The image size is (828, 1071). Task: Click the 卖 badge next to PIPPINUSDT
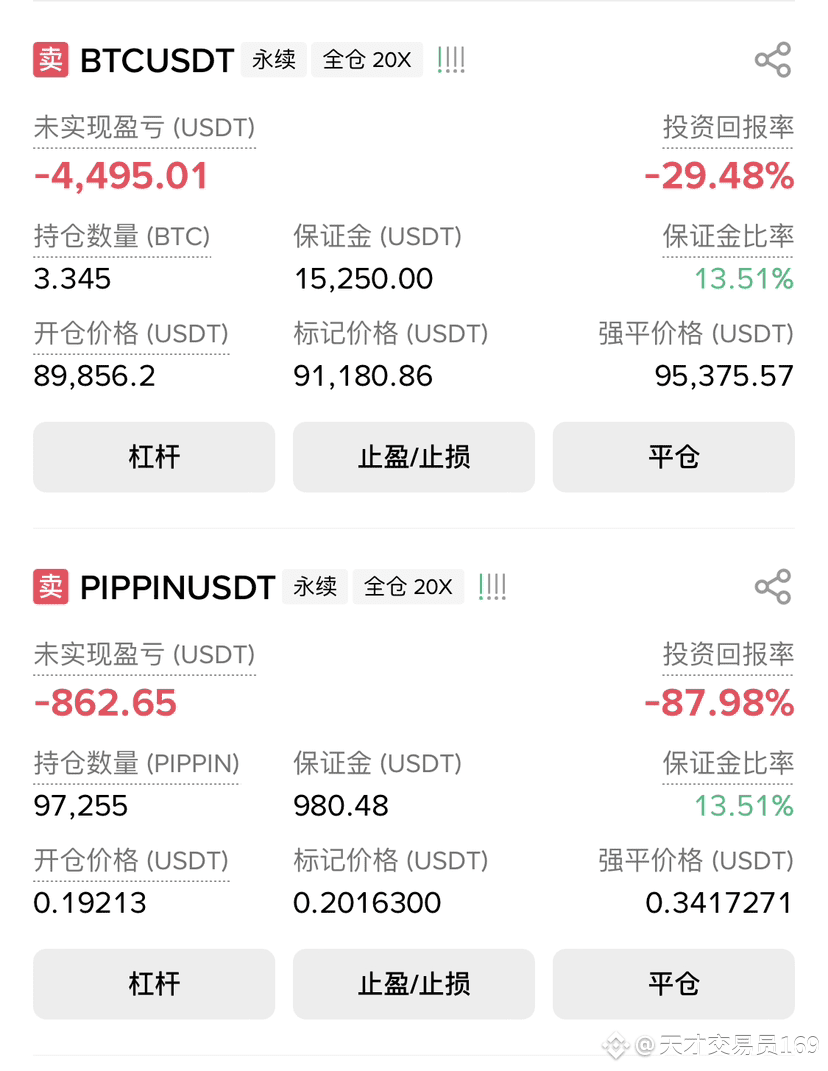click(x=48, y=587)
